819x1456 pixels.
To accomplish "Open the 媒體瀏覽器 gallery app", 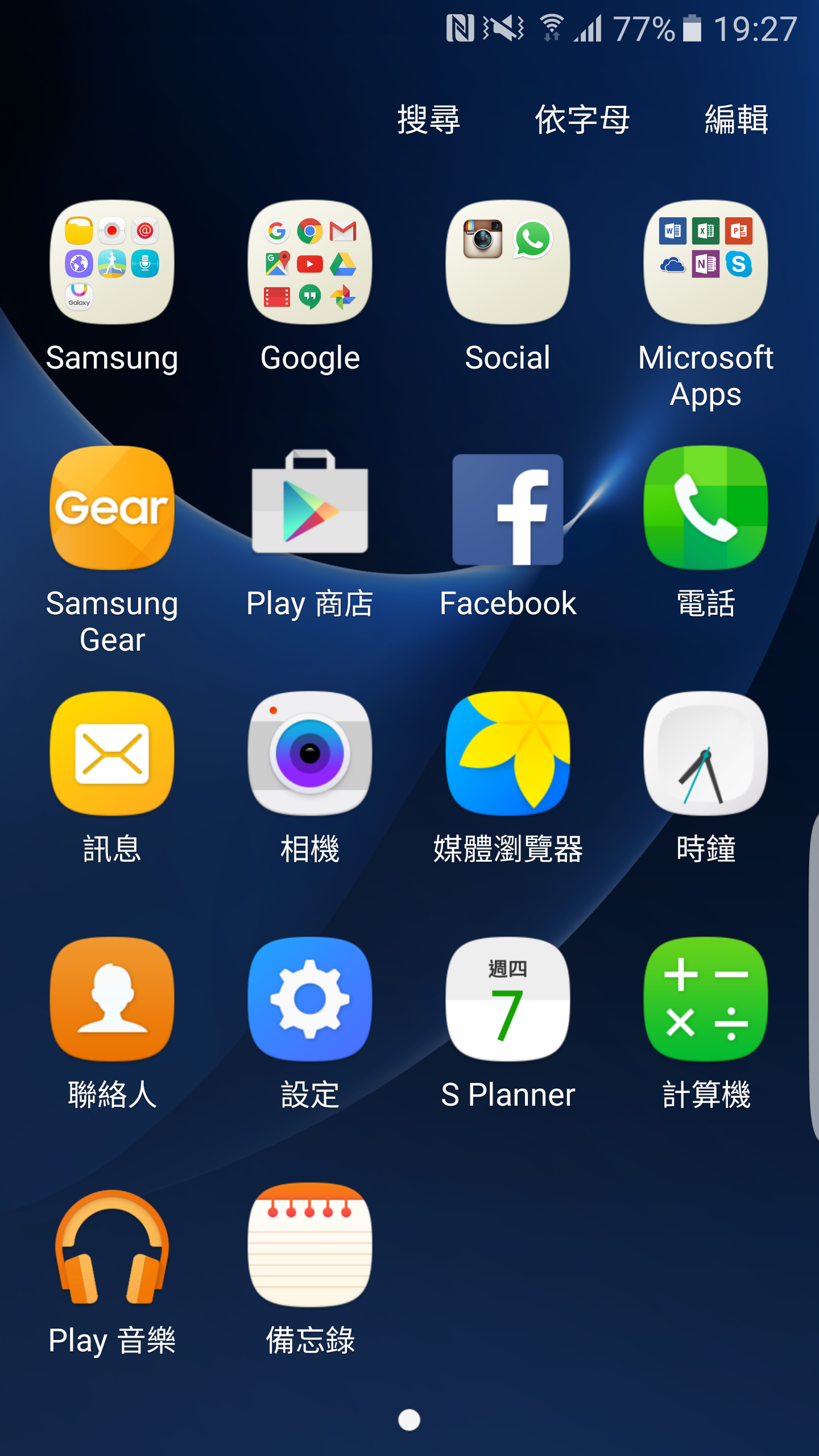I will (508, 756).
